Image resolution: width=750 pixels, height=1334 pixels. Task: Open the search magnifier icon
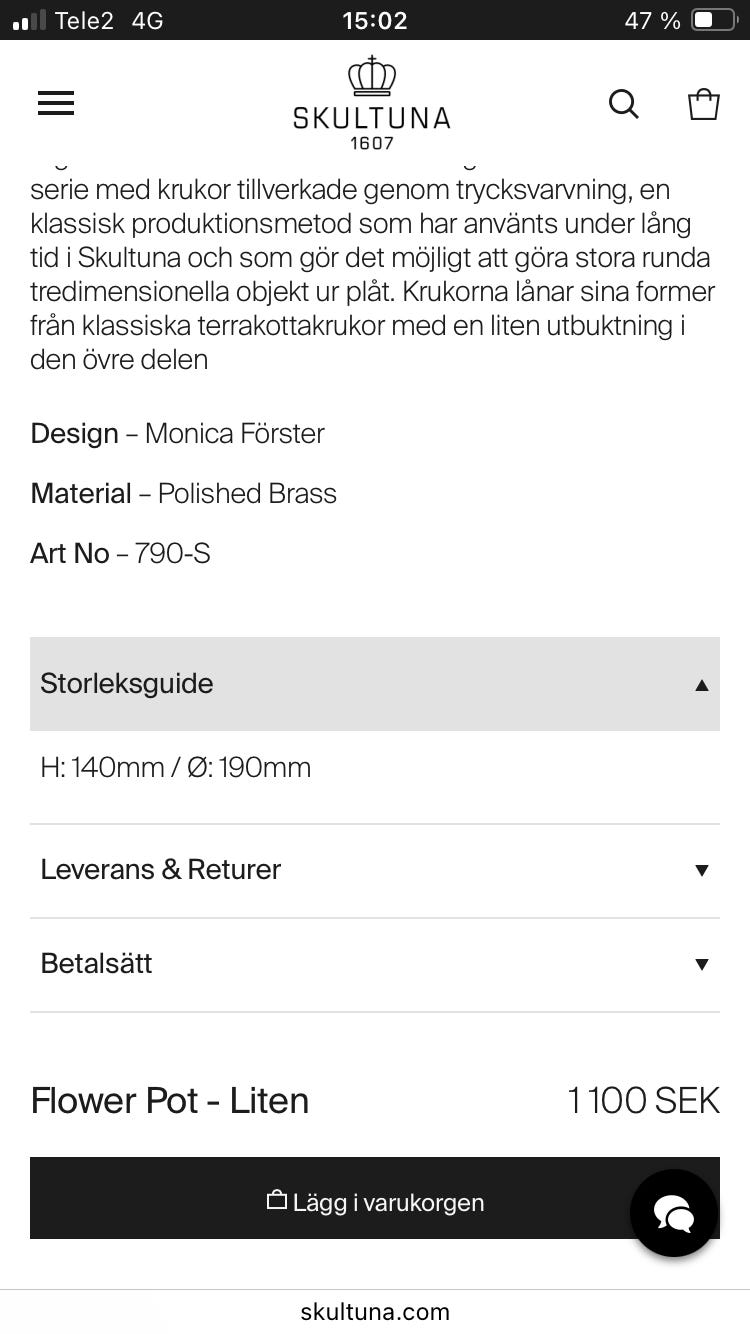tap(623, 103)
